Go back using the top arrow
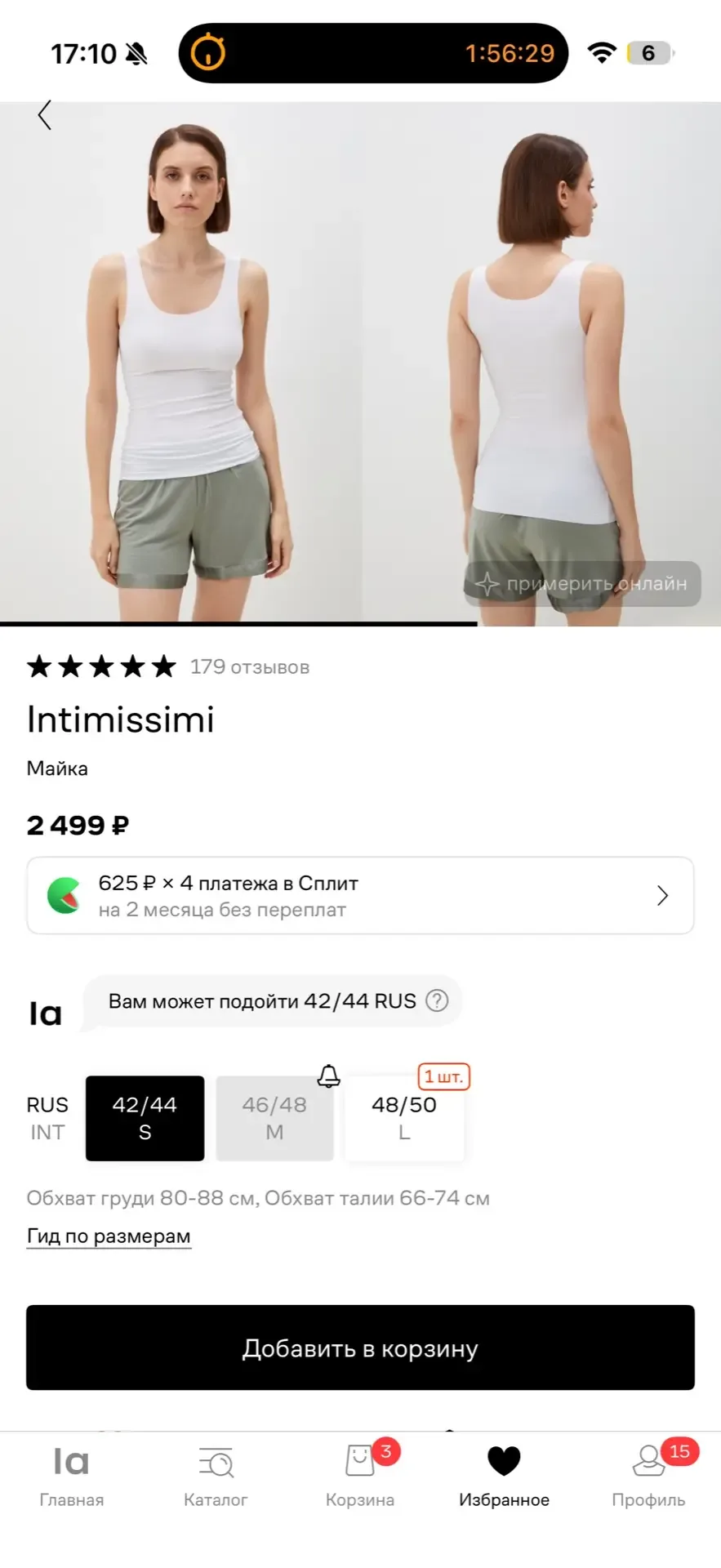Viewport: 721px width, 1568px height. click(x=45, y=115)
